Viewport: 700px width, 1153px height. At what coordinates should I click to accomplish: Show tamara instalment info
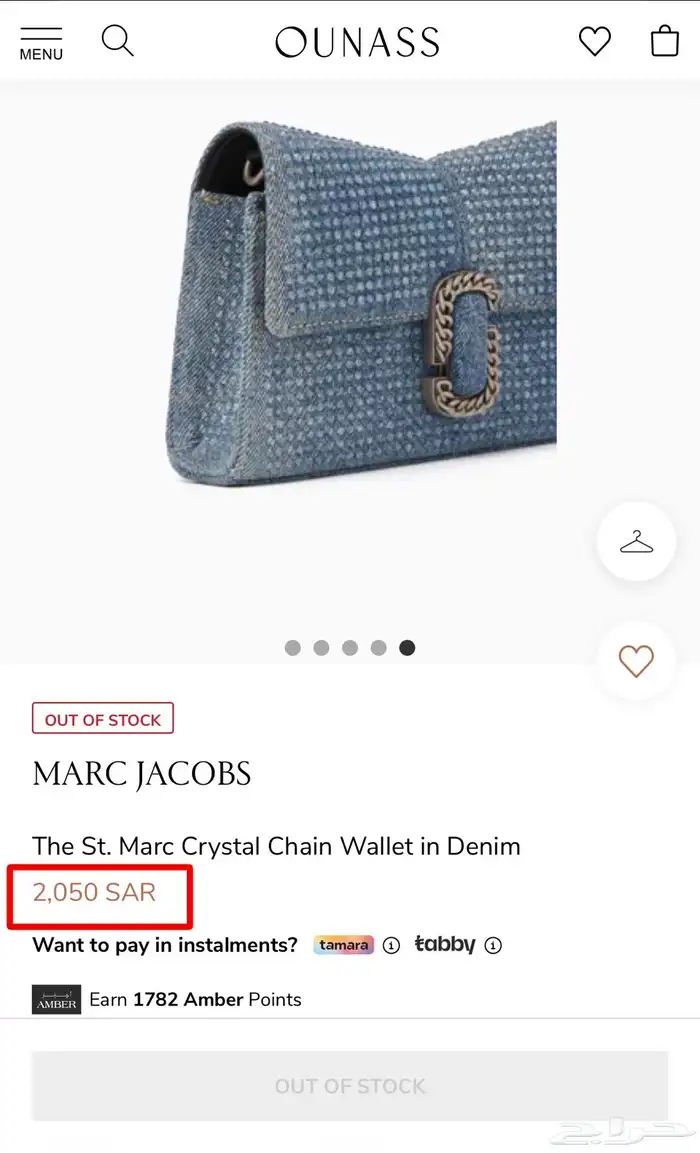tap(392, 945)
